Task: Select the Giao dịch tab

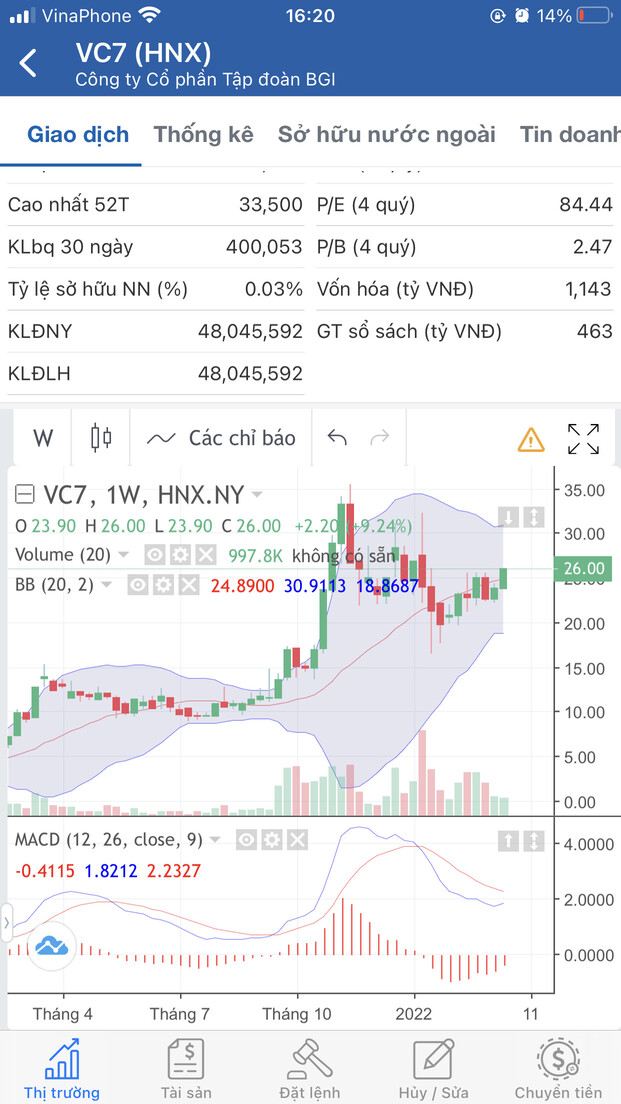Action: click(78, 134)
